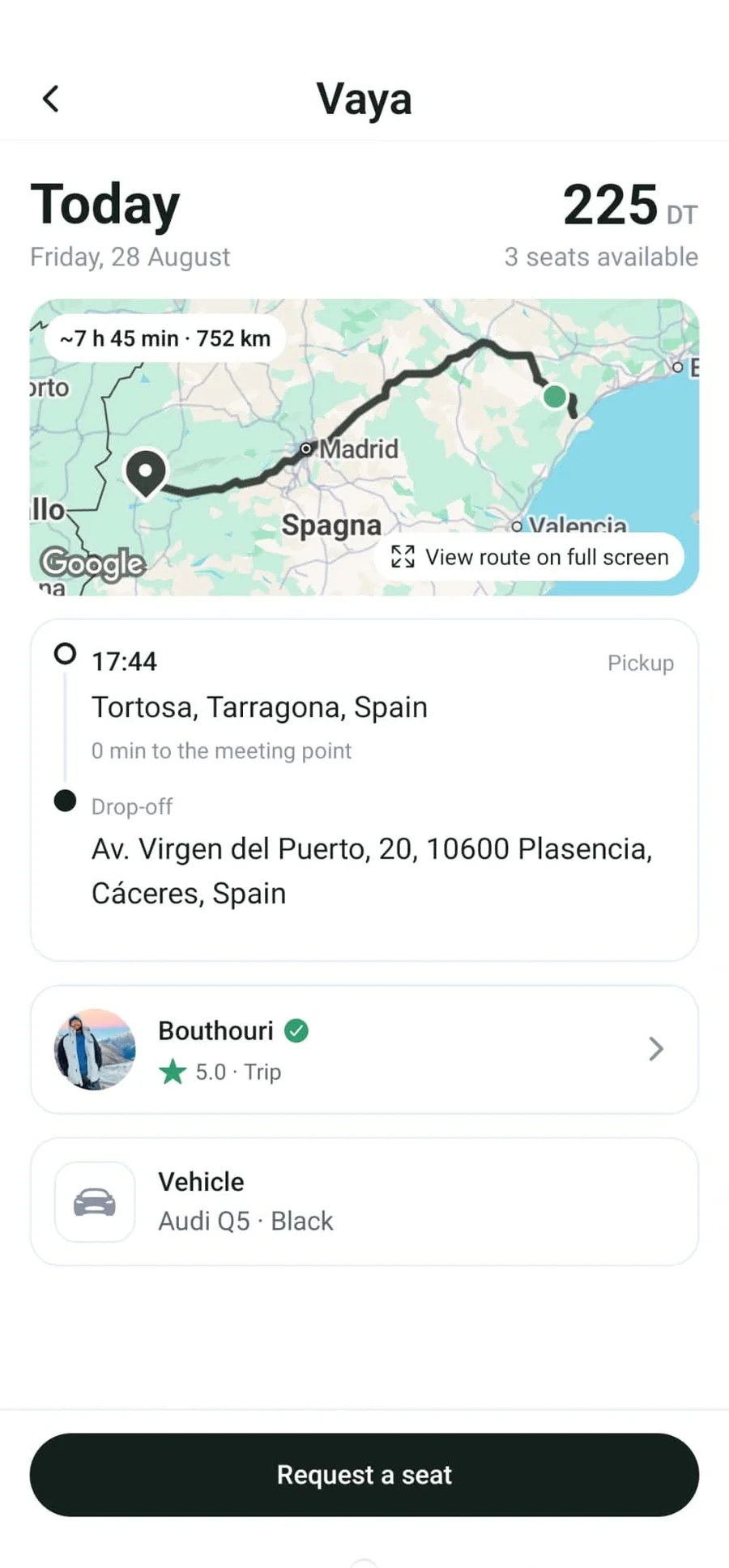View route on full screen
Screen dimensions: 729x1568
pos(529,556)
